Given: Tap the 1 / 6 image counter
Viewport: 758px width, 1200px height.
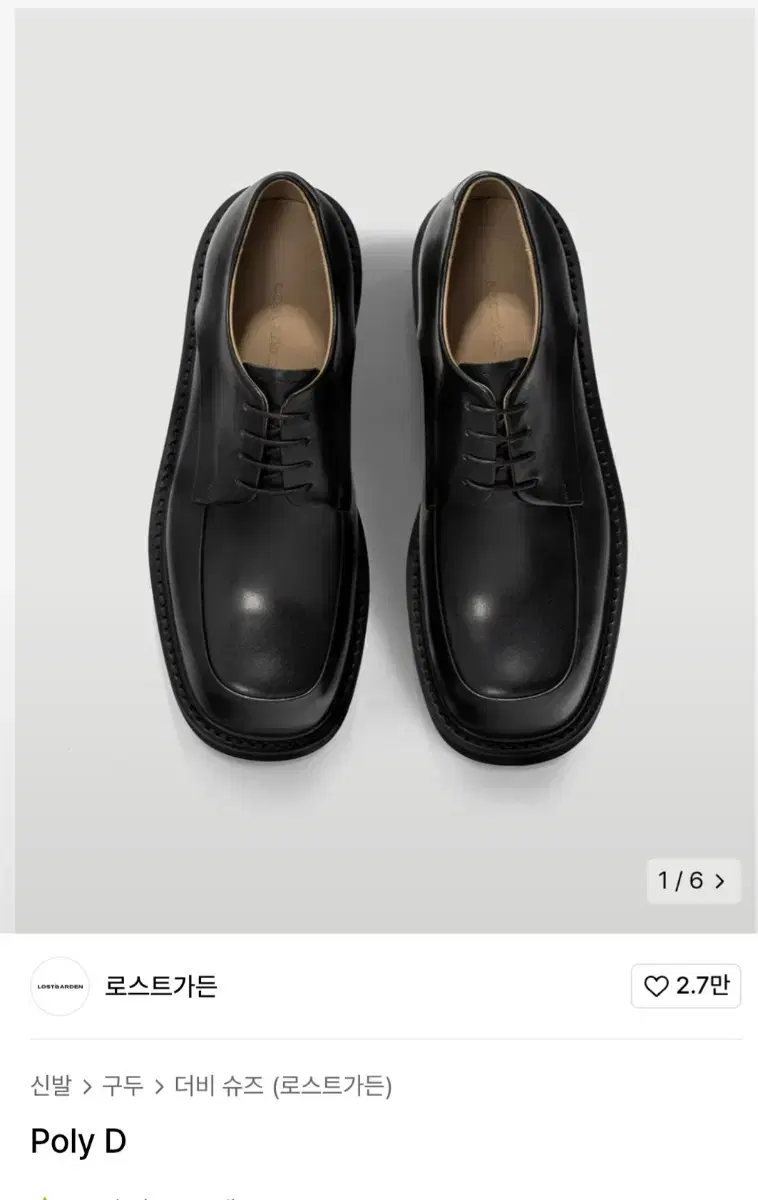Looking at the screenshot, I should [x=692, y=881].
